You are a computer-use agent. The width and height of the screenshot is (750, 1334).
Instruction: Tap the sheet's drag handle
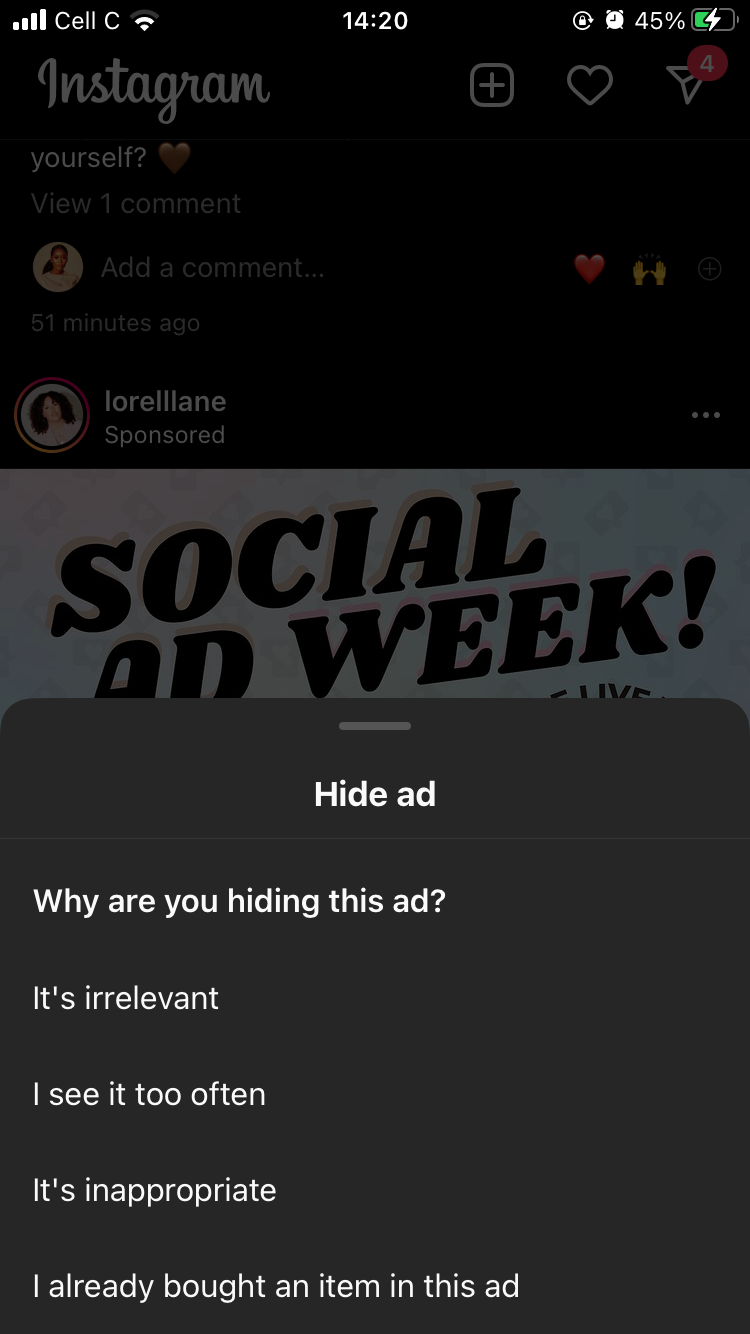coord(375,726)
